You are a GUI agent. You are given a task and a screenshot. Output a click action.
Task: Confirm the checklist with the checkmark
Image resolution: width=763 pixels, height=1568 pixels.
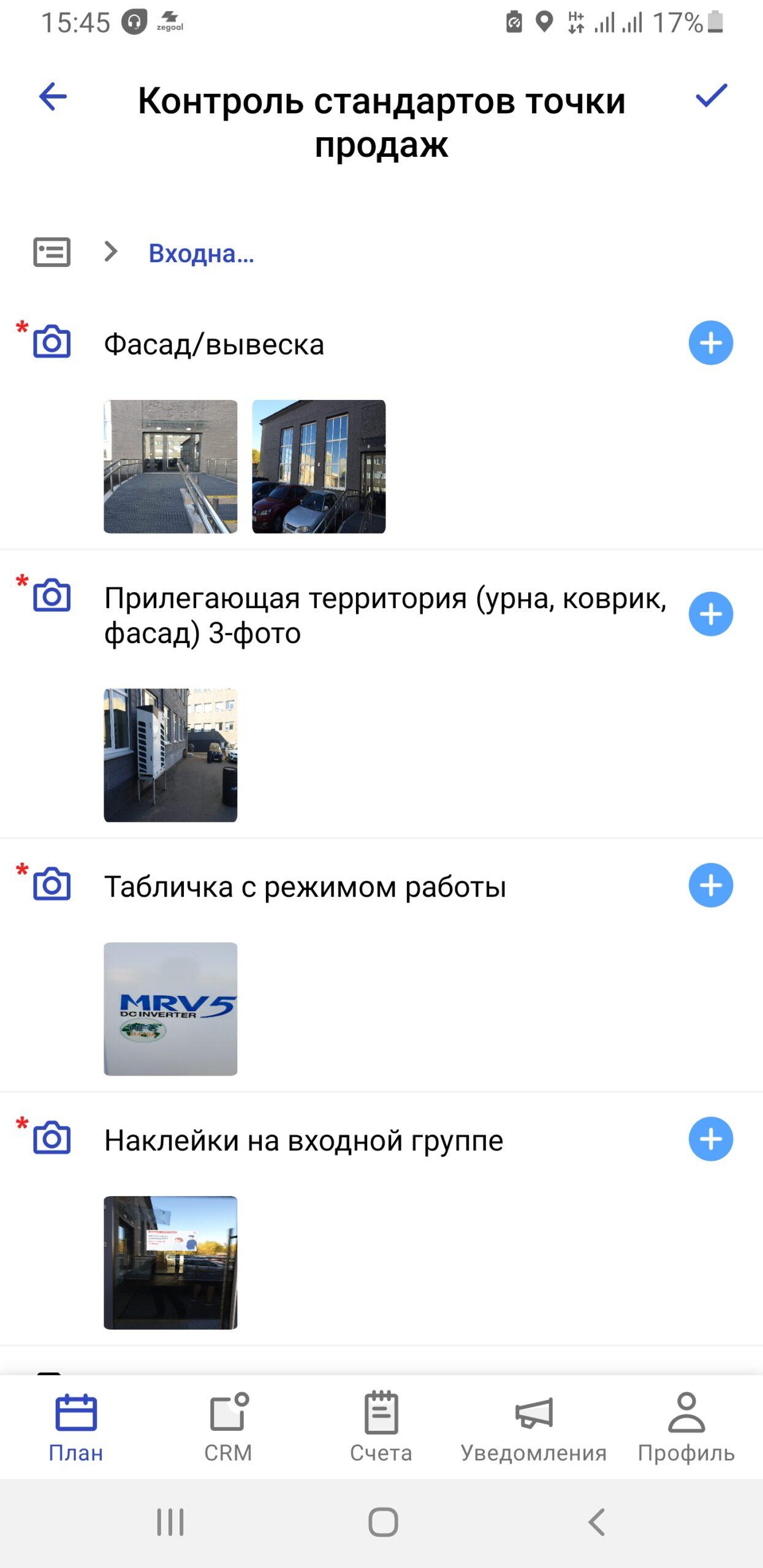711,96
